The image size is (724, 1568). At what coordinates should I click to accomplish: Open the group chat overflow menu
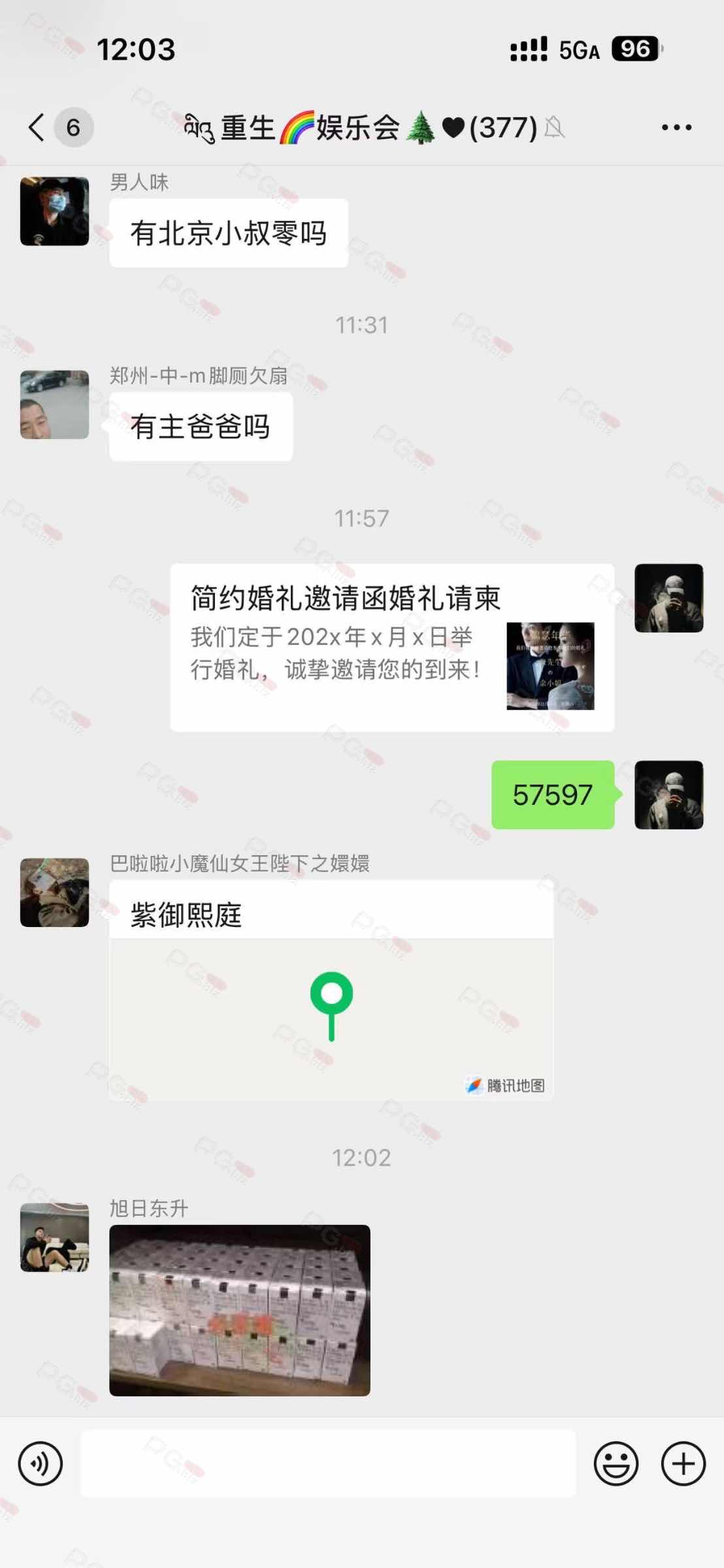point(676,127)
